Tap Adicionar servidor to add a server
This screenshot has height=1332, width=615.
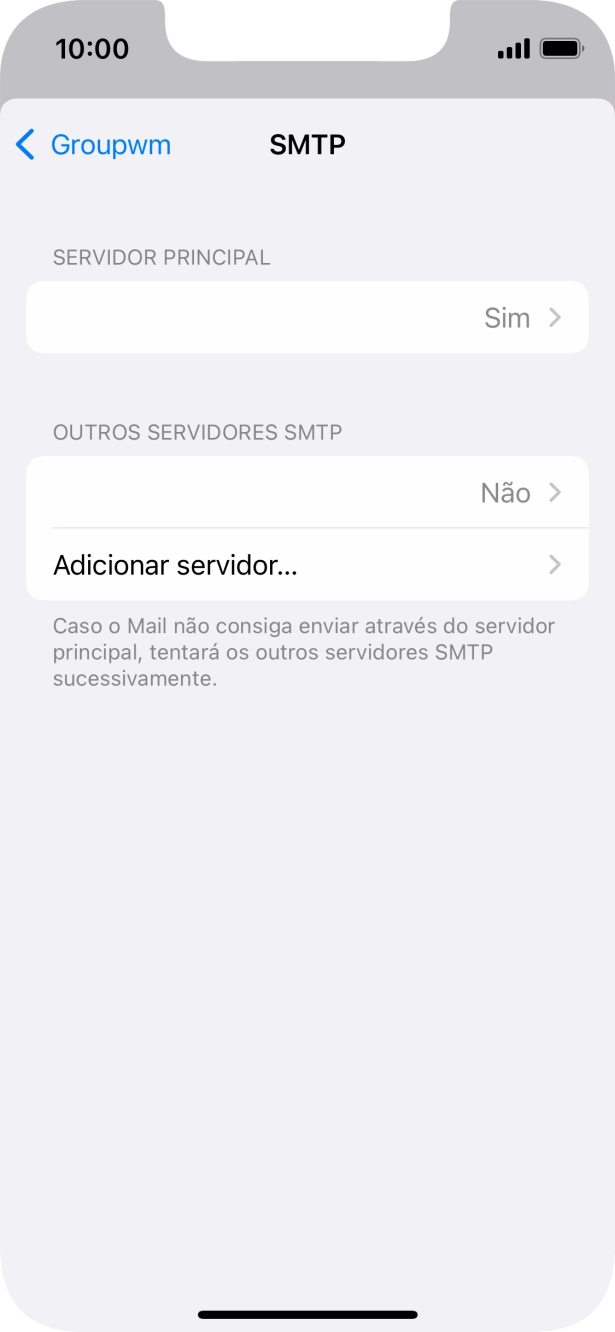coord(306,565)
